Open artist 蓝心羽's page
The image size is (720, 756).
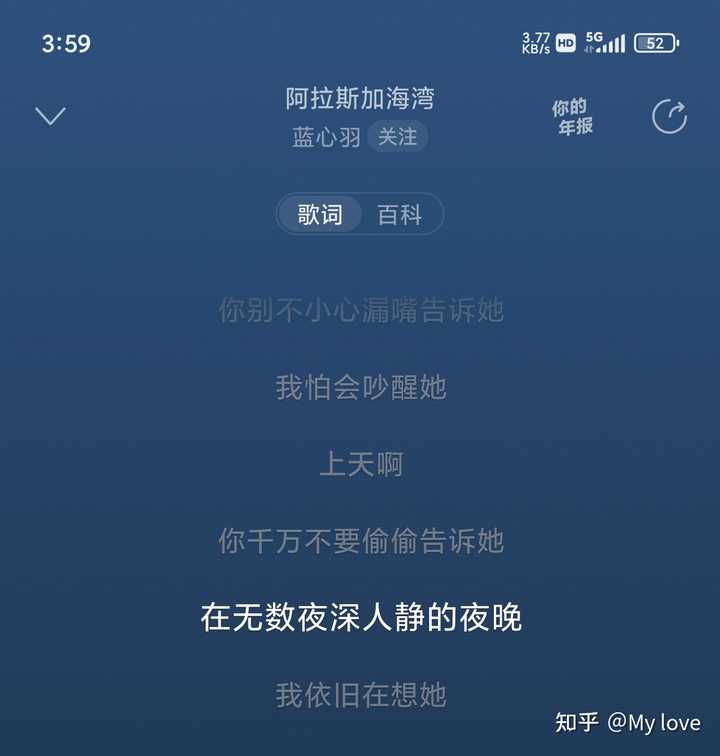click(x=326, y=137)
